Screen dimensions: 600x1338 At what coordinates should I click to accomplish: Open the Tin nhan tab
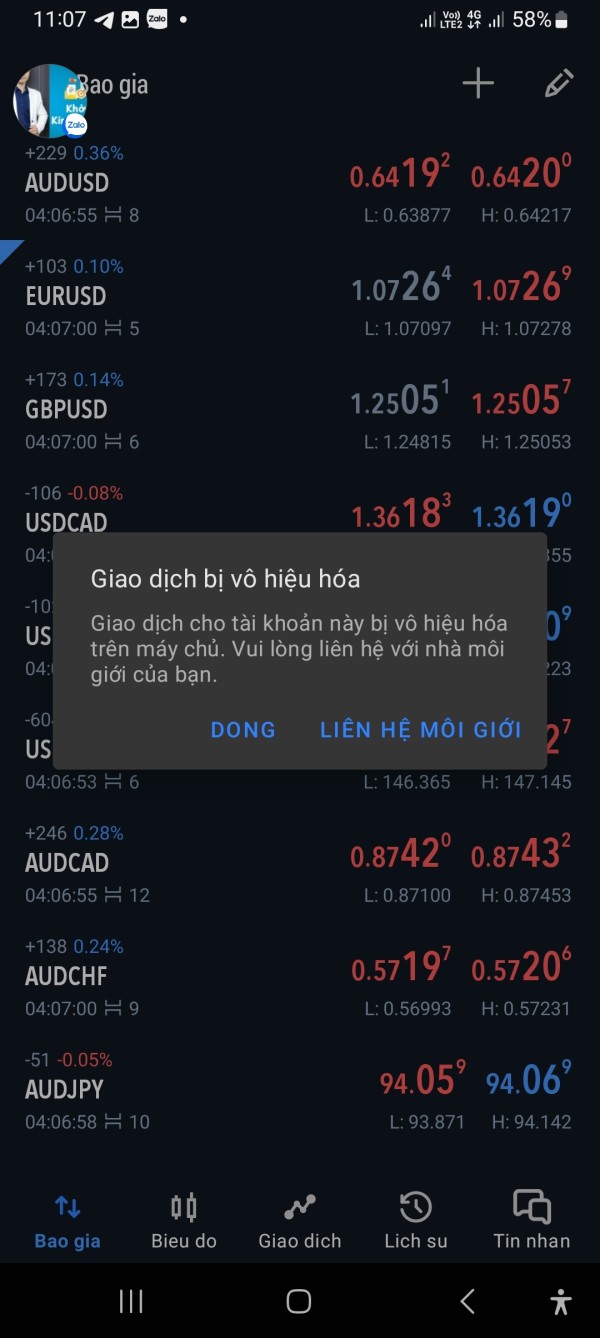click(x=532, y=1221)
